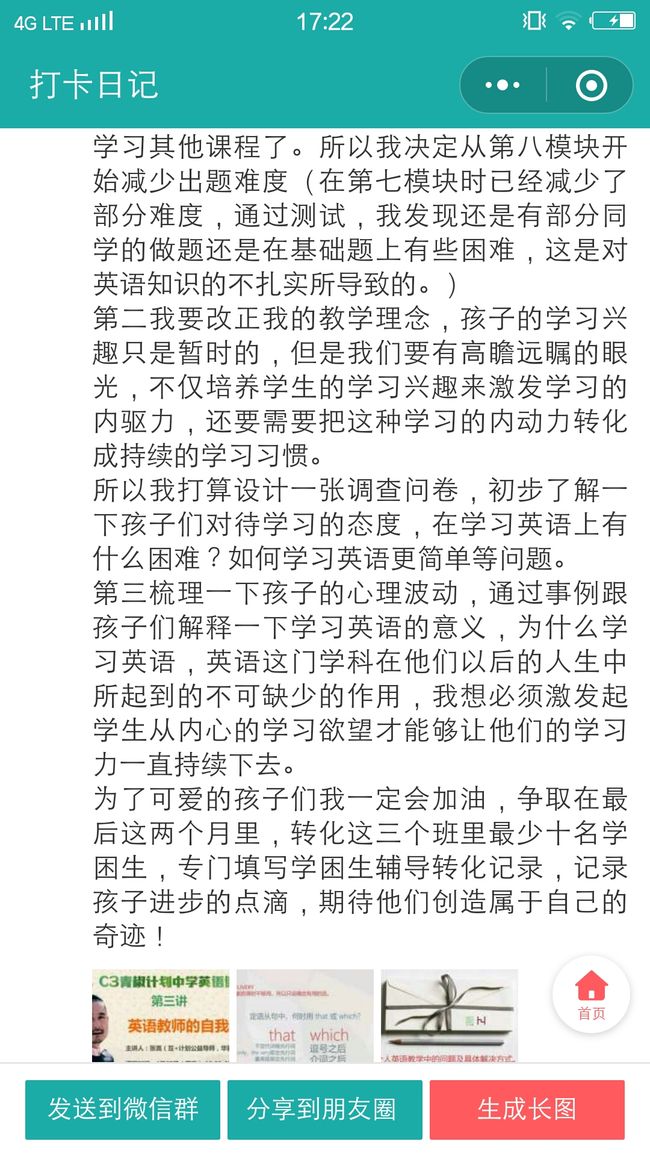Tap 发送到微信群 button
650x1156 pixels.
pos(122,1109)
